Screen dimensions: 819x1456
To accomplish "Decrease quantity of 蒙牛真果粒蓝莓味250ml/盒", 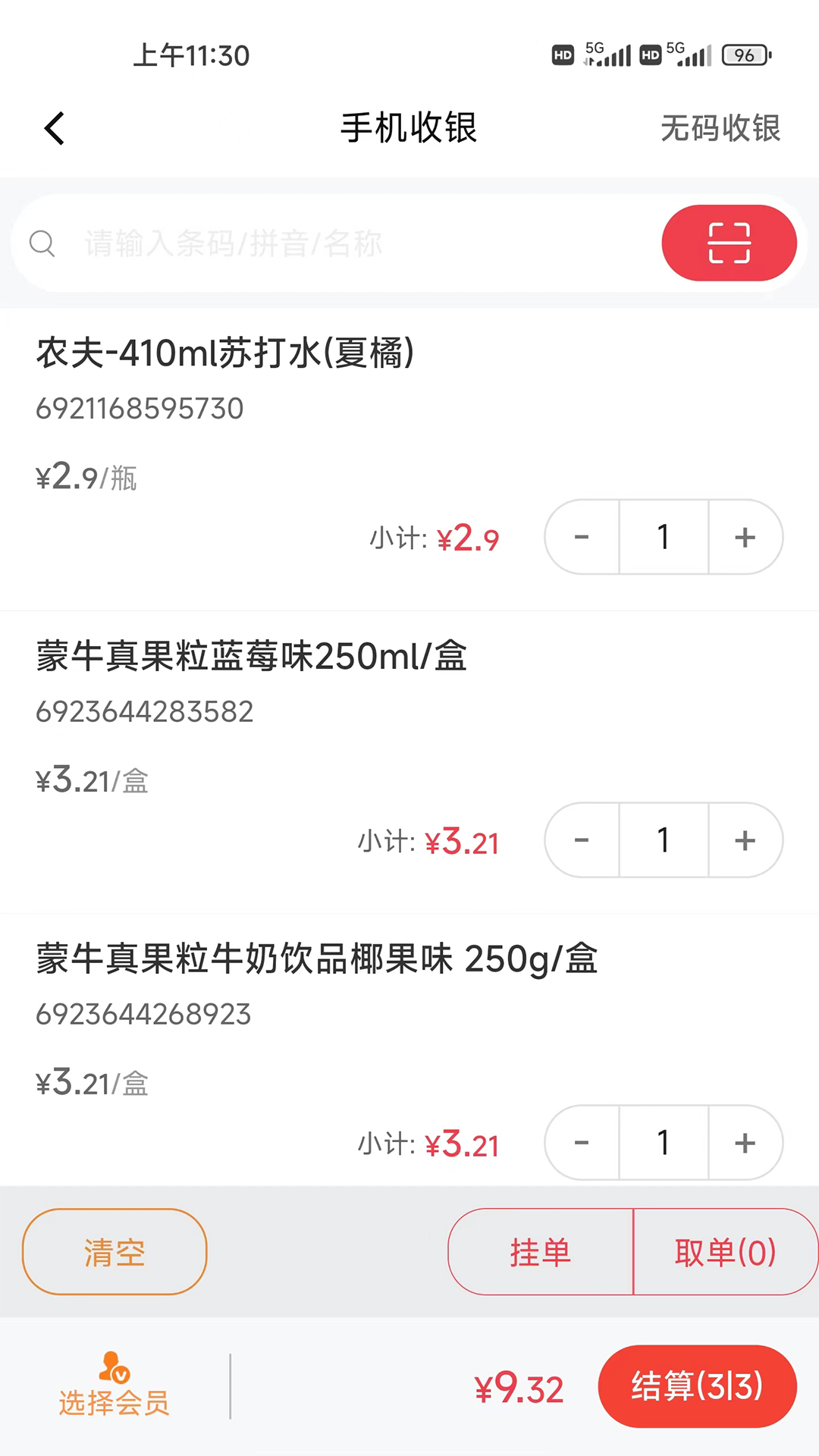I will click(582, 840).
